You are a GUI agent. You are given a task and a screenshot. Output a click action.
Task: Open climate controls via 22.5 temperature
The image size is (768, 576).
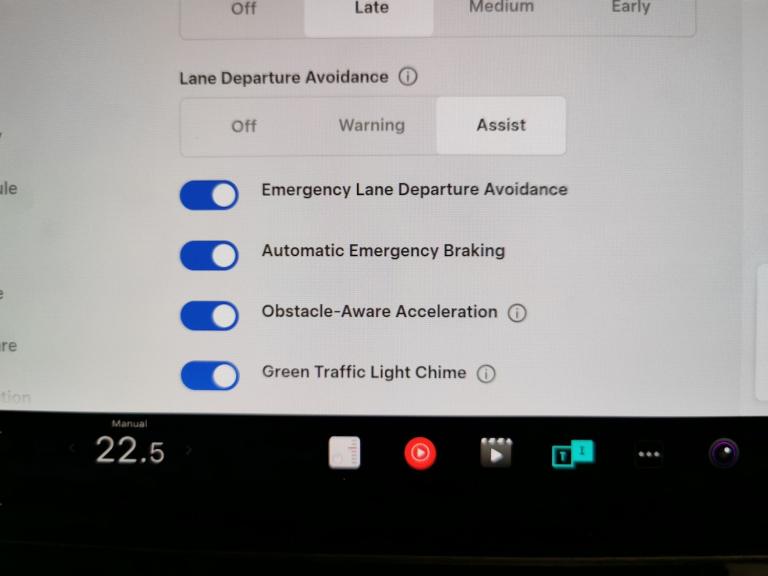point(130,451)
